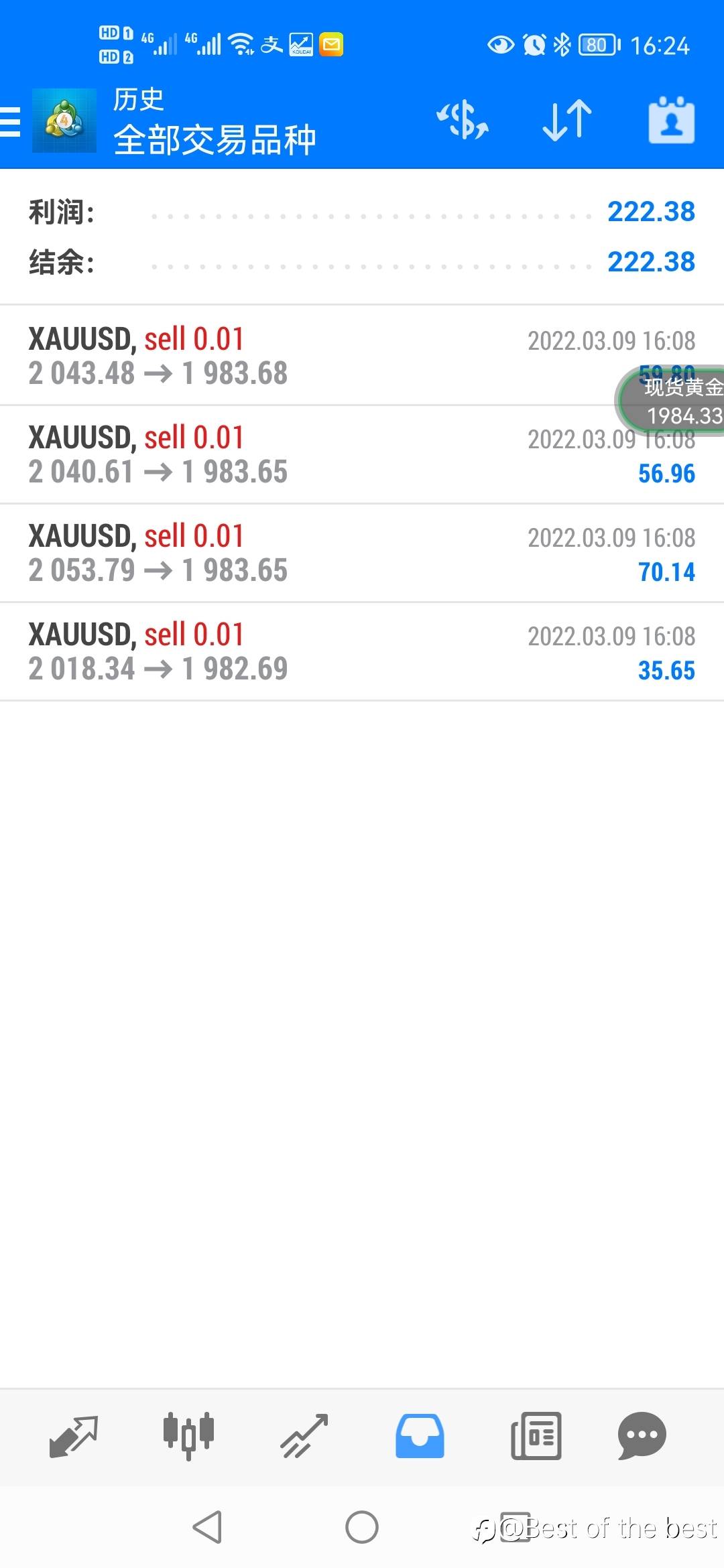The width and height of the screenshot is (724, 1568).
Task: Switch to the Trade tab
Action: click(x=304, y=1436)
